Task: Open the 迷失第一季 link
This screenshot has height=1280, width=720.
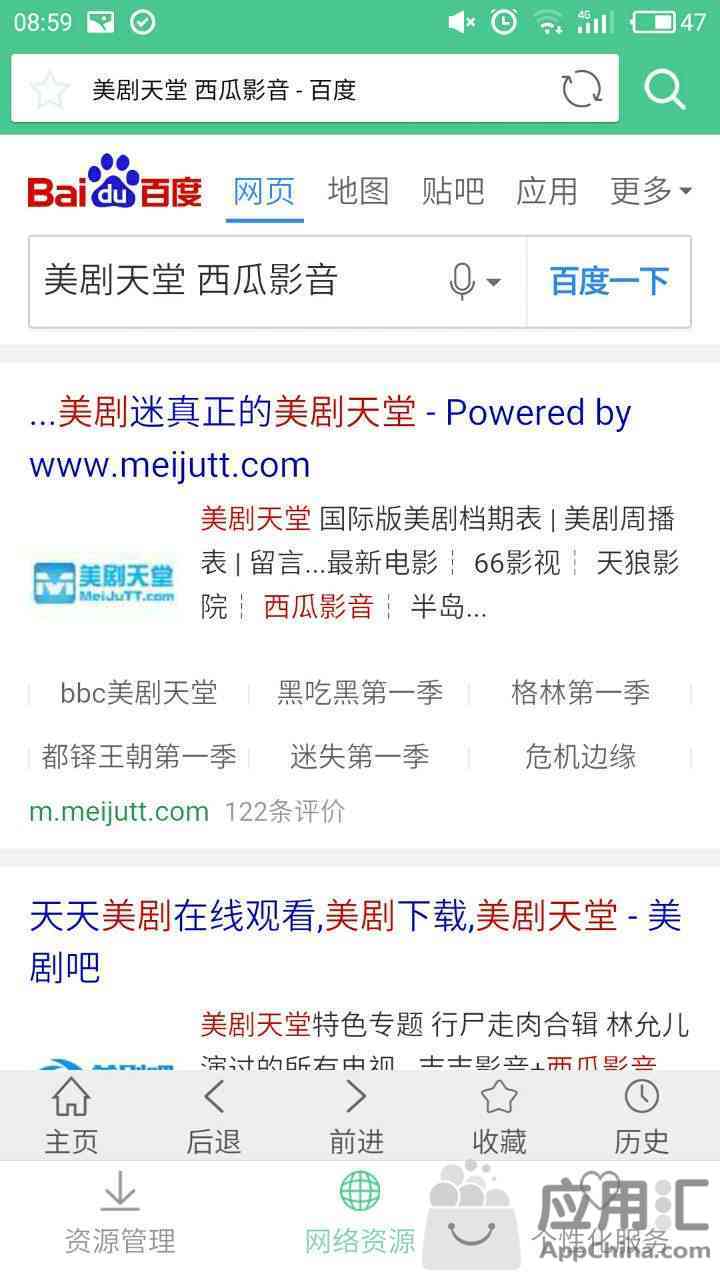Action: (x=360, y=756)
